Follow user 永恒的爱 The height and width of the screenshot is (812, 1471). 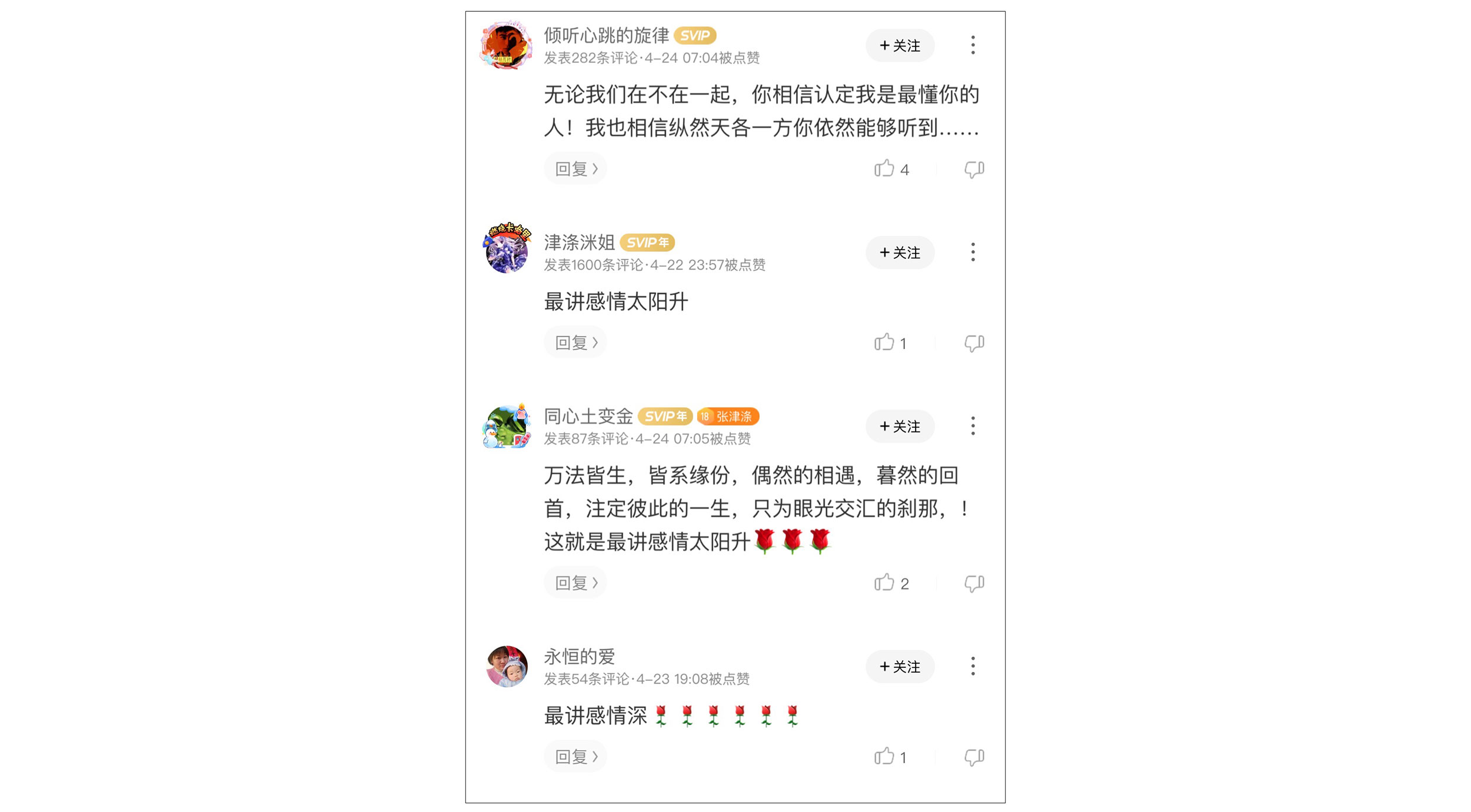tap(899, 667)
